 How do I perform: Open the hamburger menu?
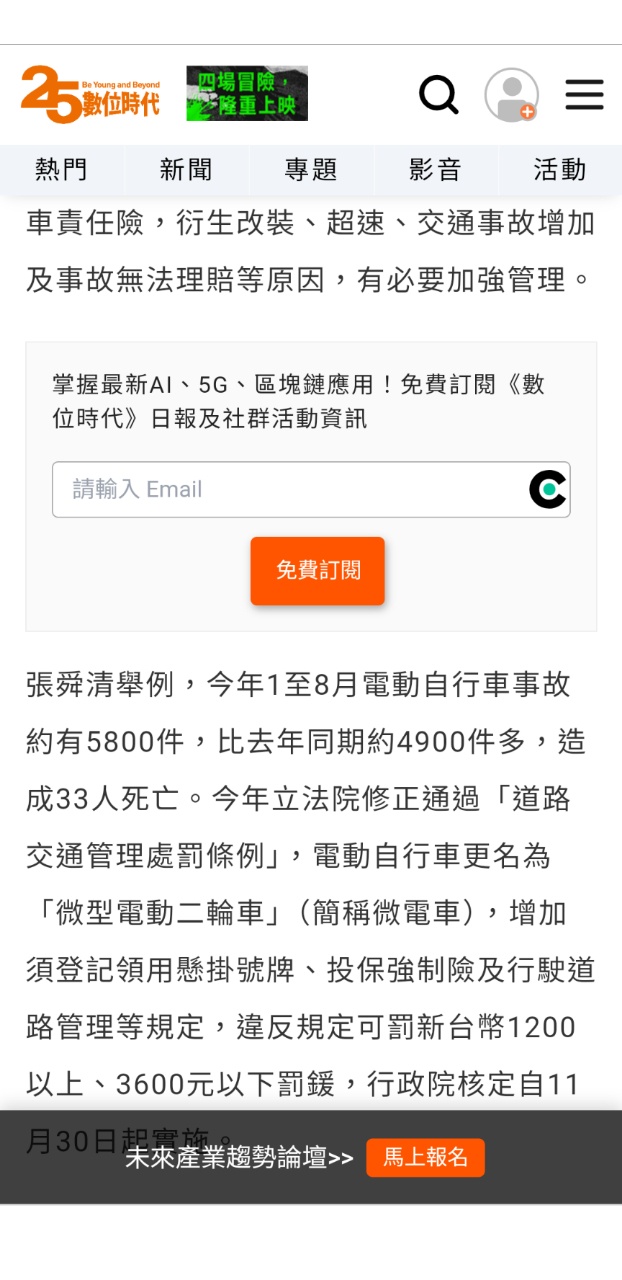click(584, 95)
